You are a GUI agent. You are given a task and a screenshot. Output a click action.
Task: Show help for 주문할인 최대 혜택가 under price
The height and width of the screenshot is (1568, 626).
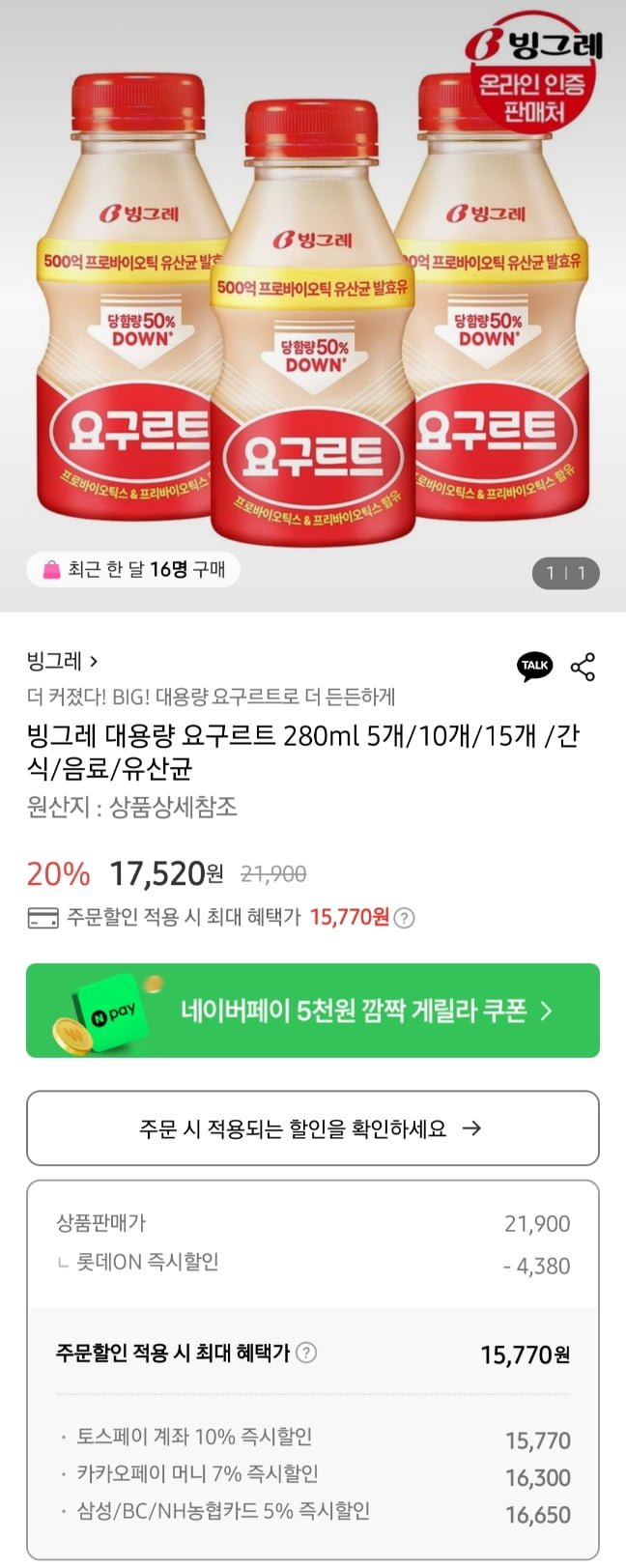pyautogui.click(x=406, y=918)
